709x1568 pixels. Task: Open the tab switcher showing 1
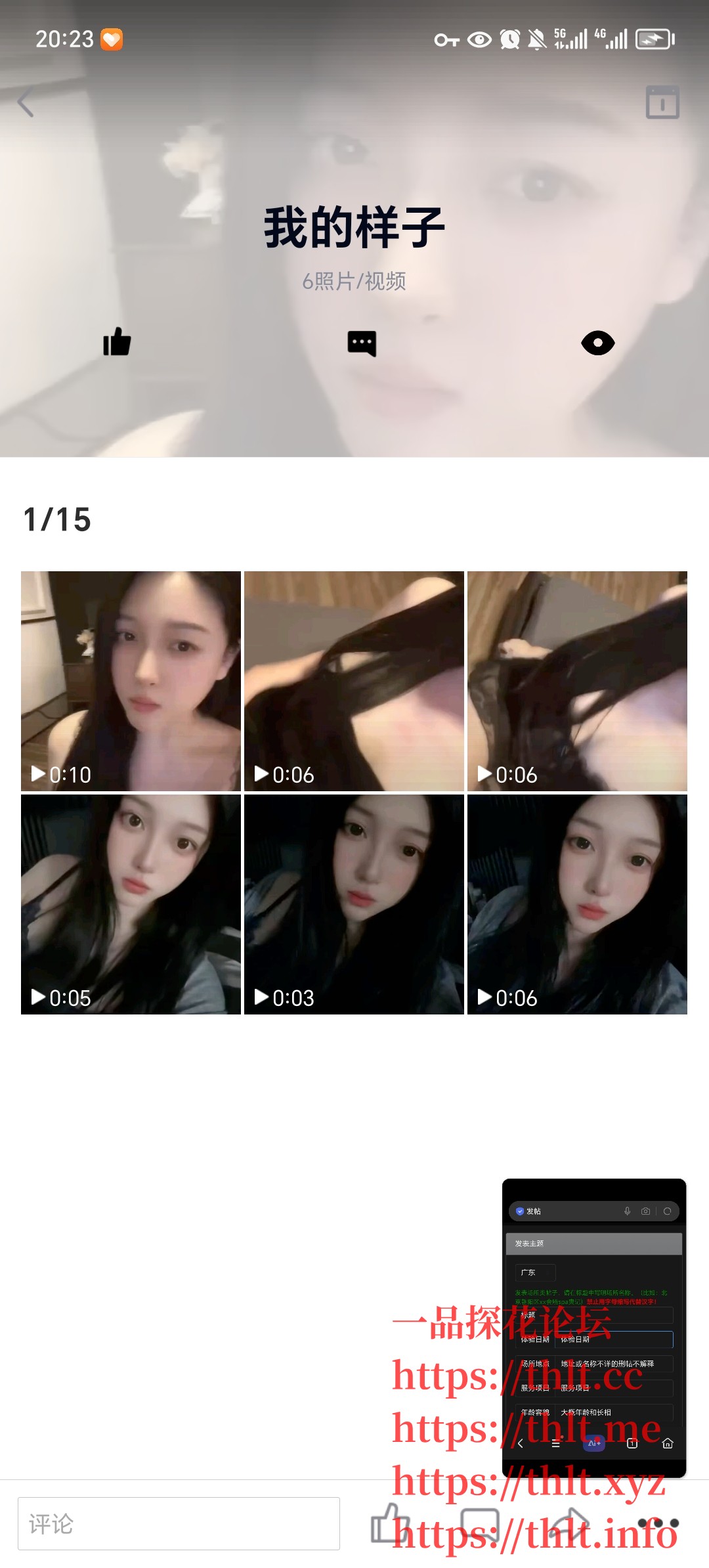pyautogui.click(x=632, y=1443)
